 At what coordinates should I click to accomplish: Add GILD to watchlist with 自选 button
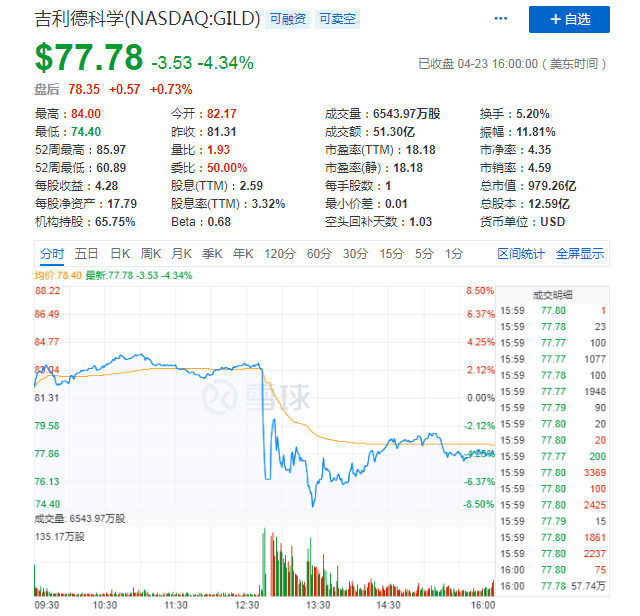[x=566, y=19]
